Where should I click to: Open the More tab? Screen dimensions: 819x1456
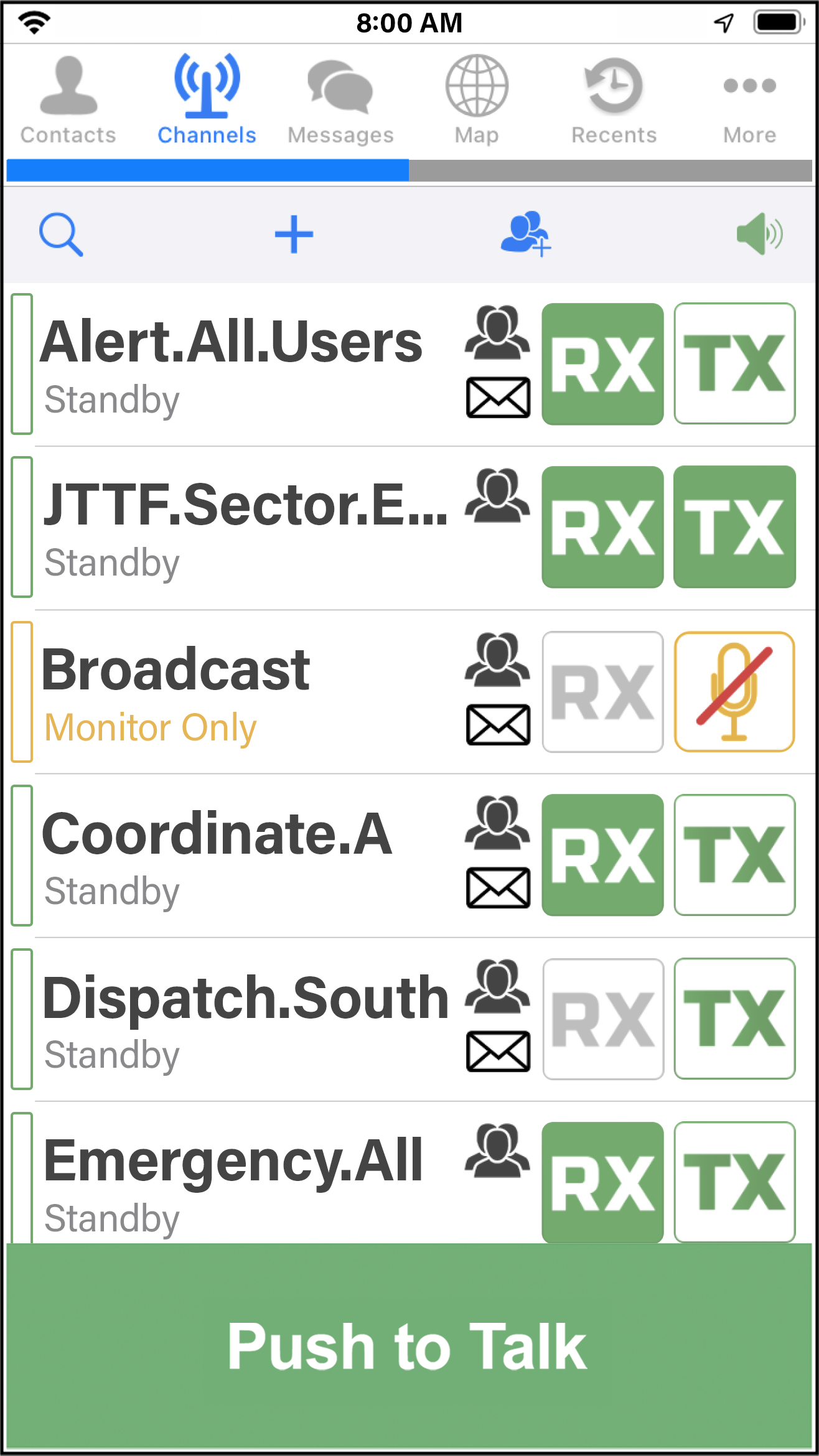[749, 100]
